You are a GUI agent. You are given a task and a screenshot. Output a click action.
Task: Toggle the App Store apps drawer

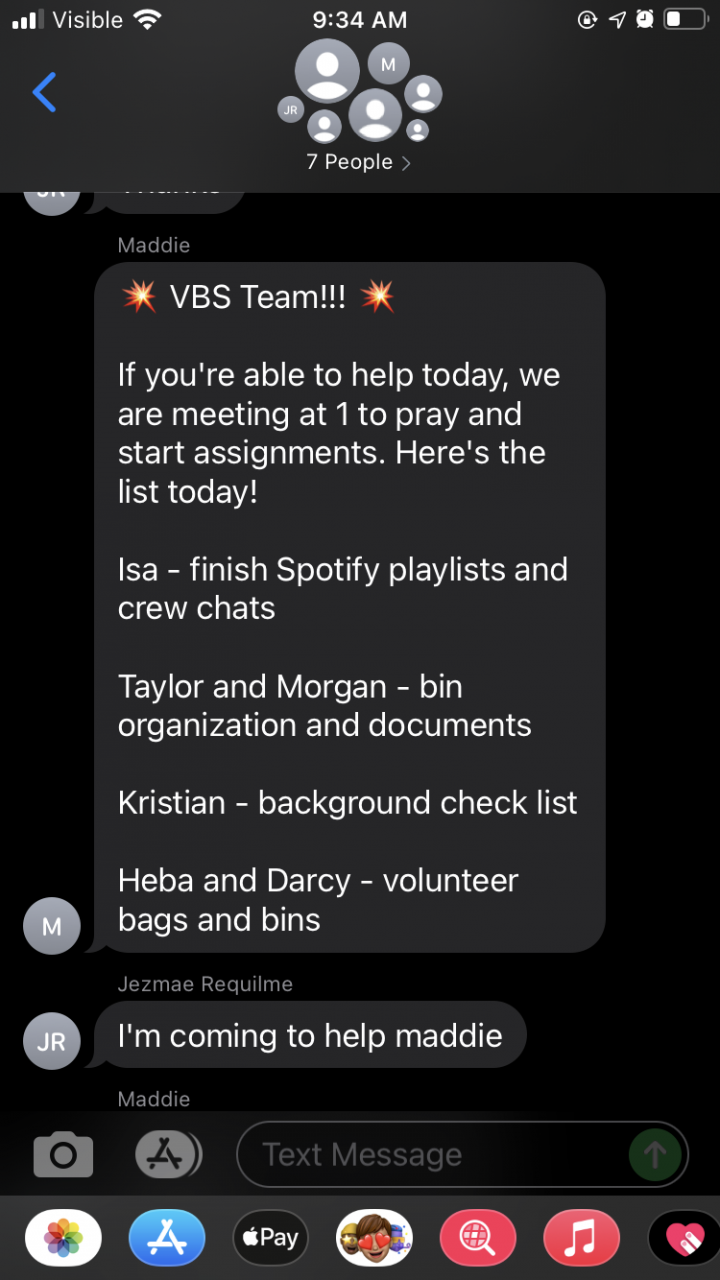pyautogui.click(x=167, y=1155)
